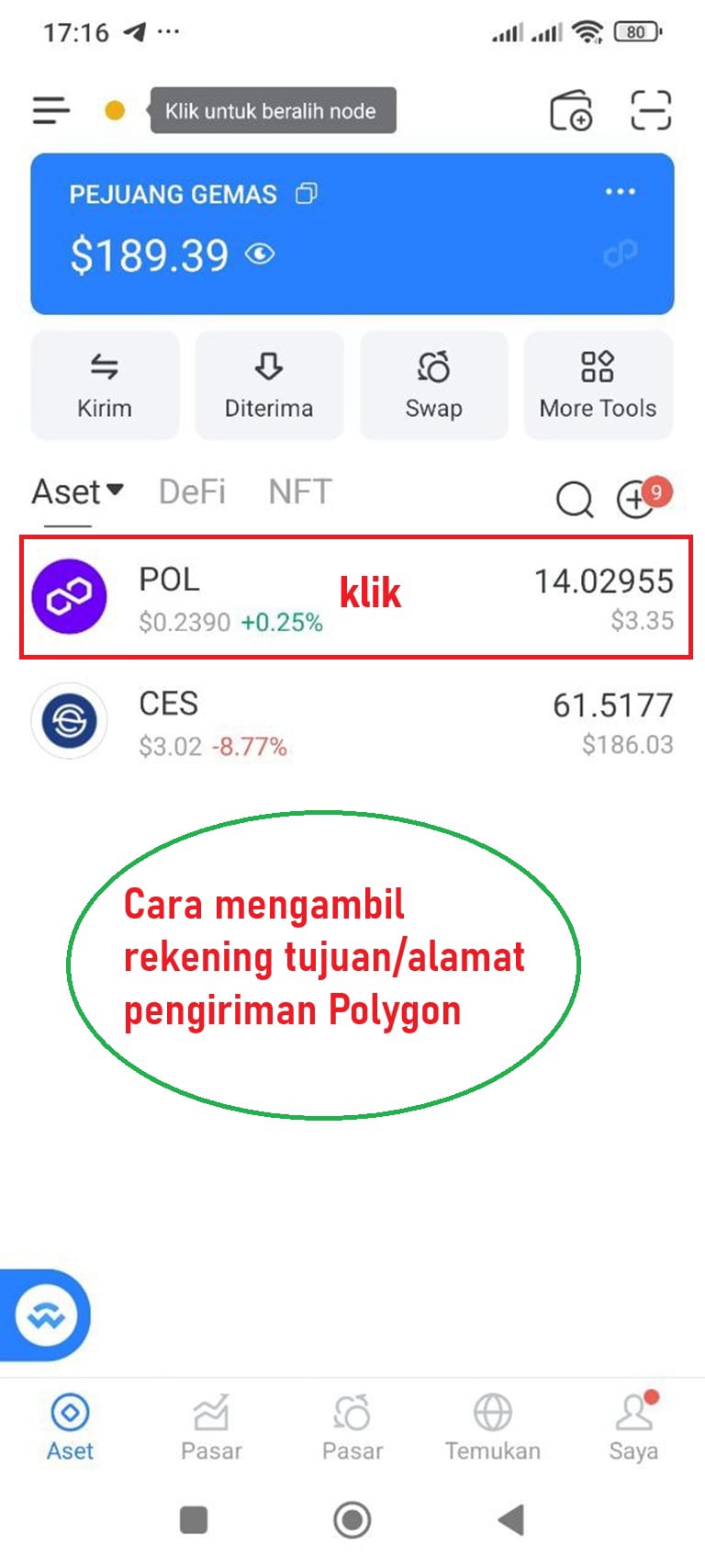The height and width of the screenshot is (1568, 705).
Task: Open the Temukan bottom tab
Action: [x=492, y=1427]
